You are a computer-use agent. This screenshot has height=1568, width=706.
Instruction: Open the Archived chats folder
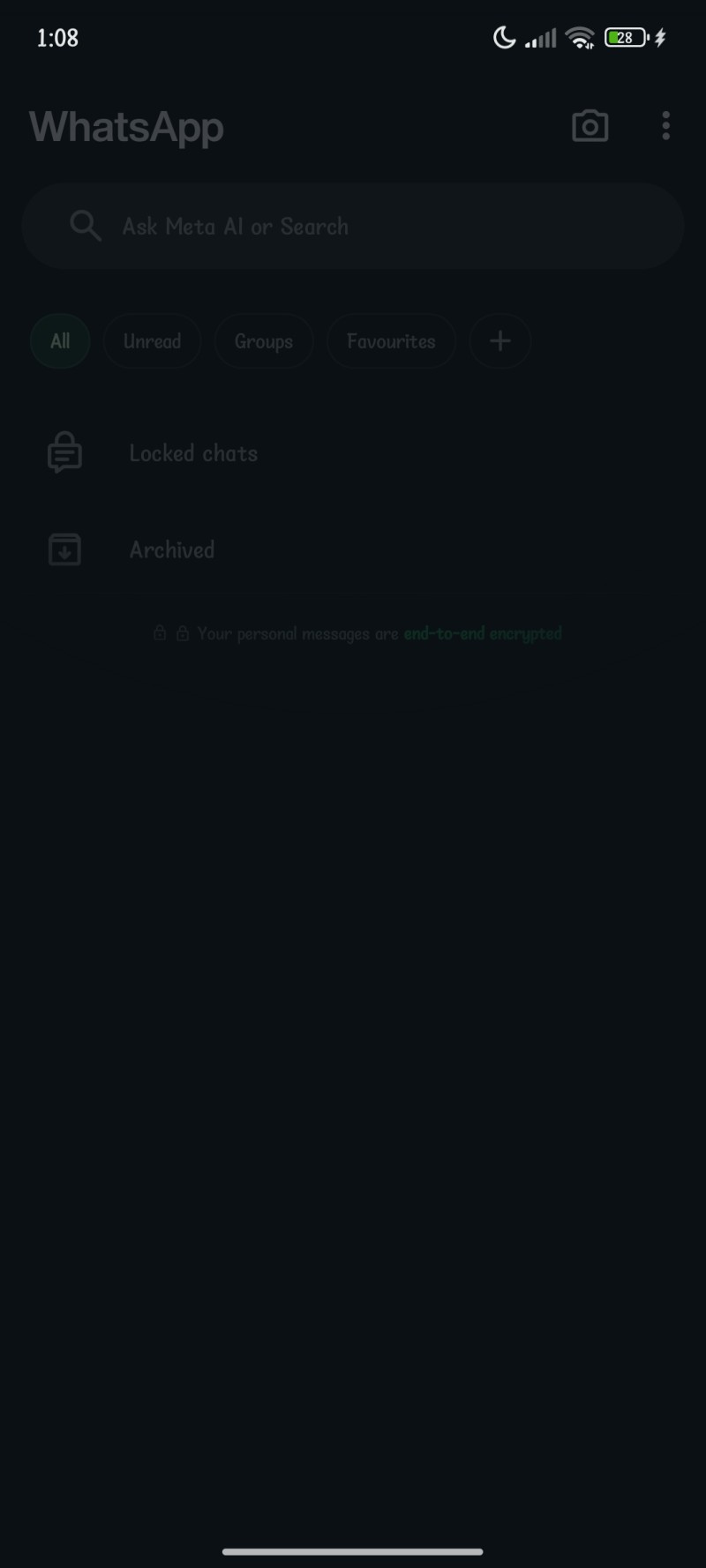tap(172, 550)
